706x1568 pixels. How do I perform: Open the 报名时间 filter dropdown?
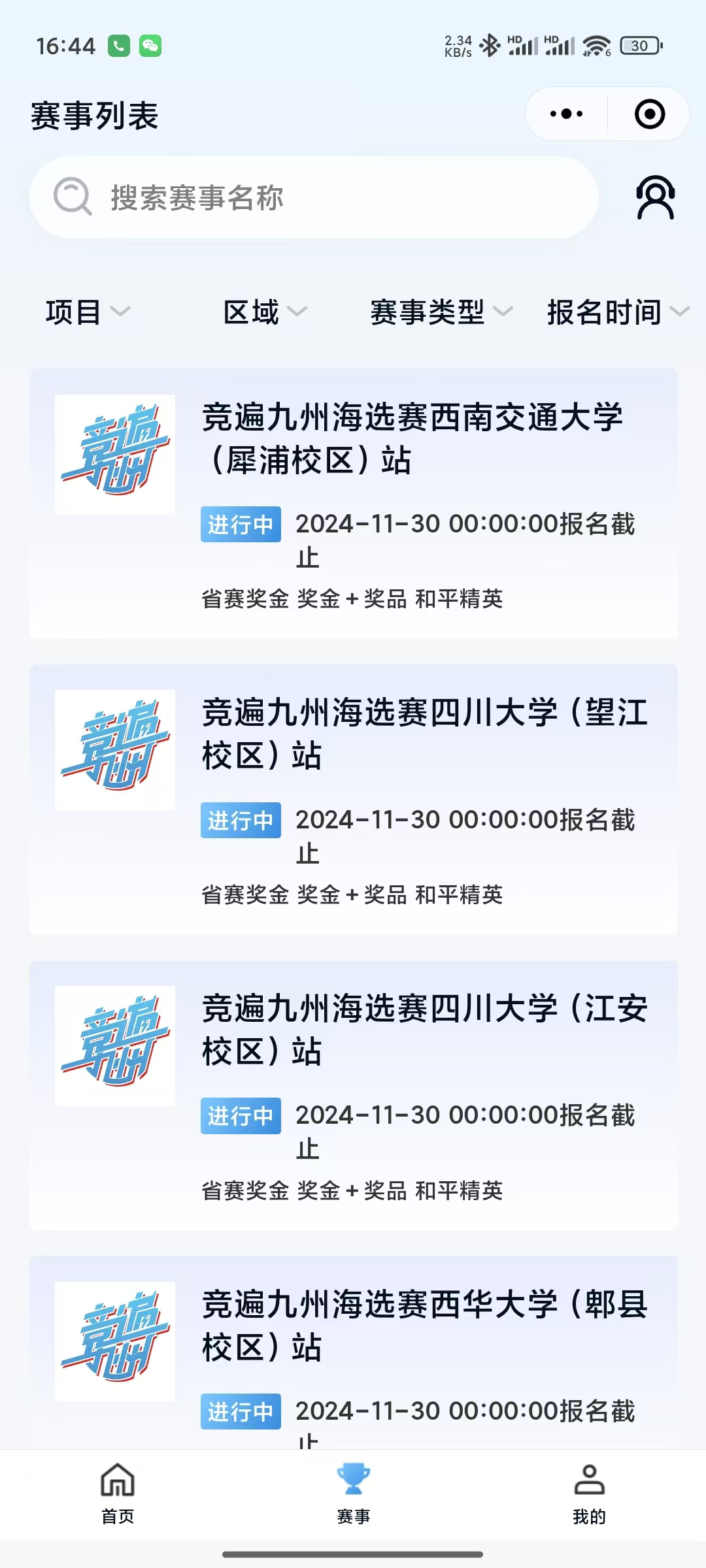click(x=617, y=312)
